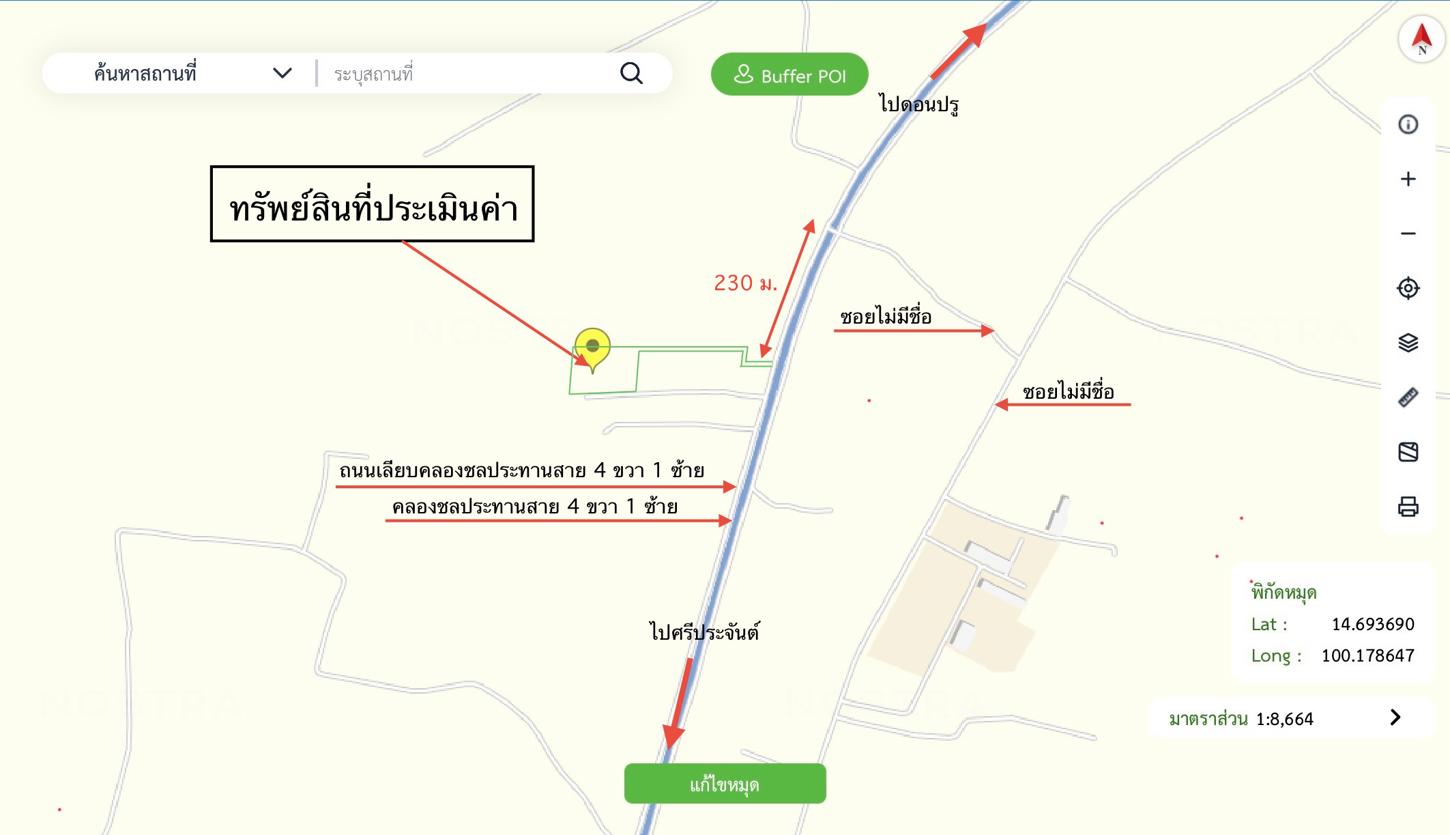
Task: Tap the green แก้ไขหมุด button
Action: 725,784
